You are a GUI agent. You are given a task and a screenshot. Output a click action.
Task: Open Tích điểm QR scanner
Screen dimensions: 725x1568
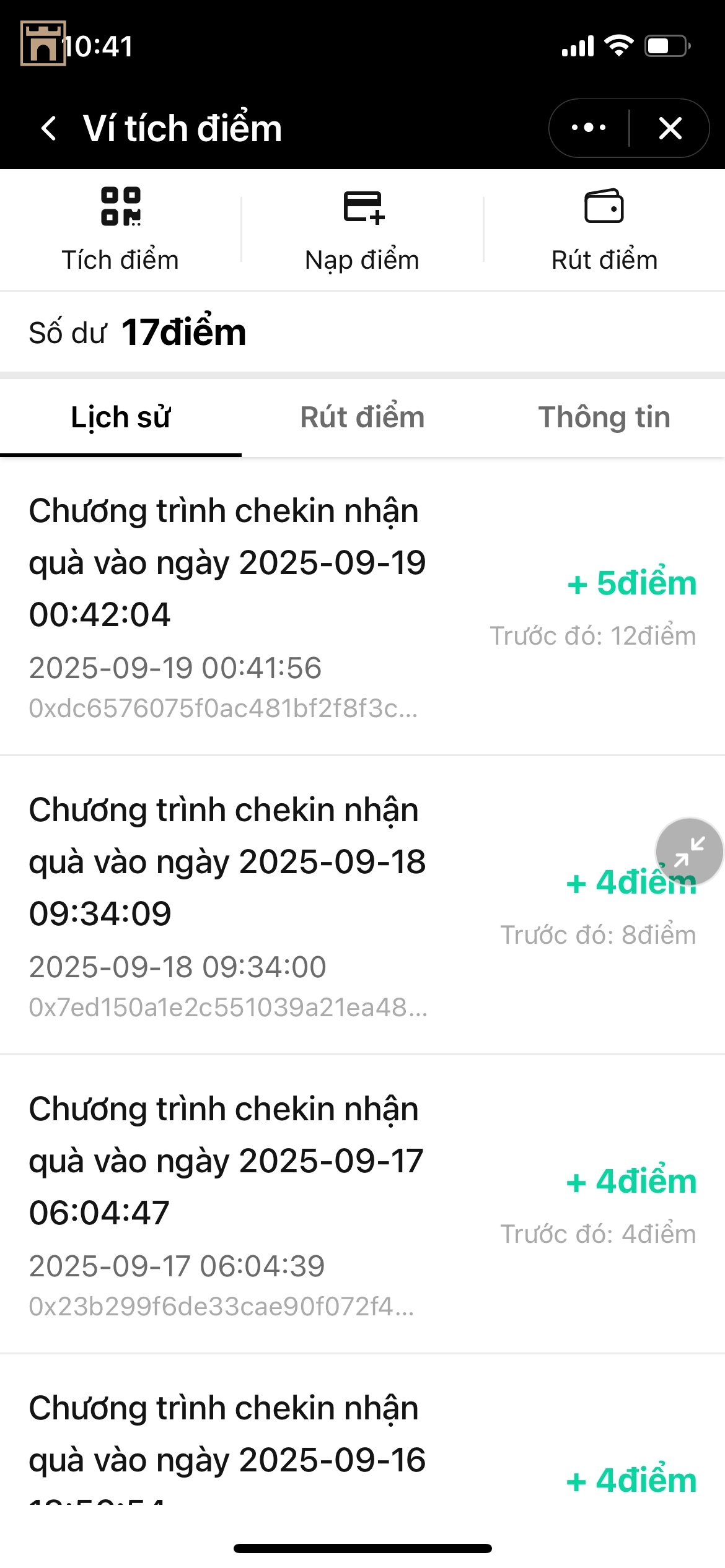point(120,230)
